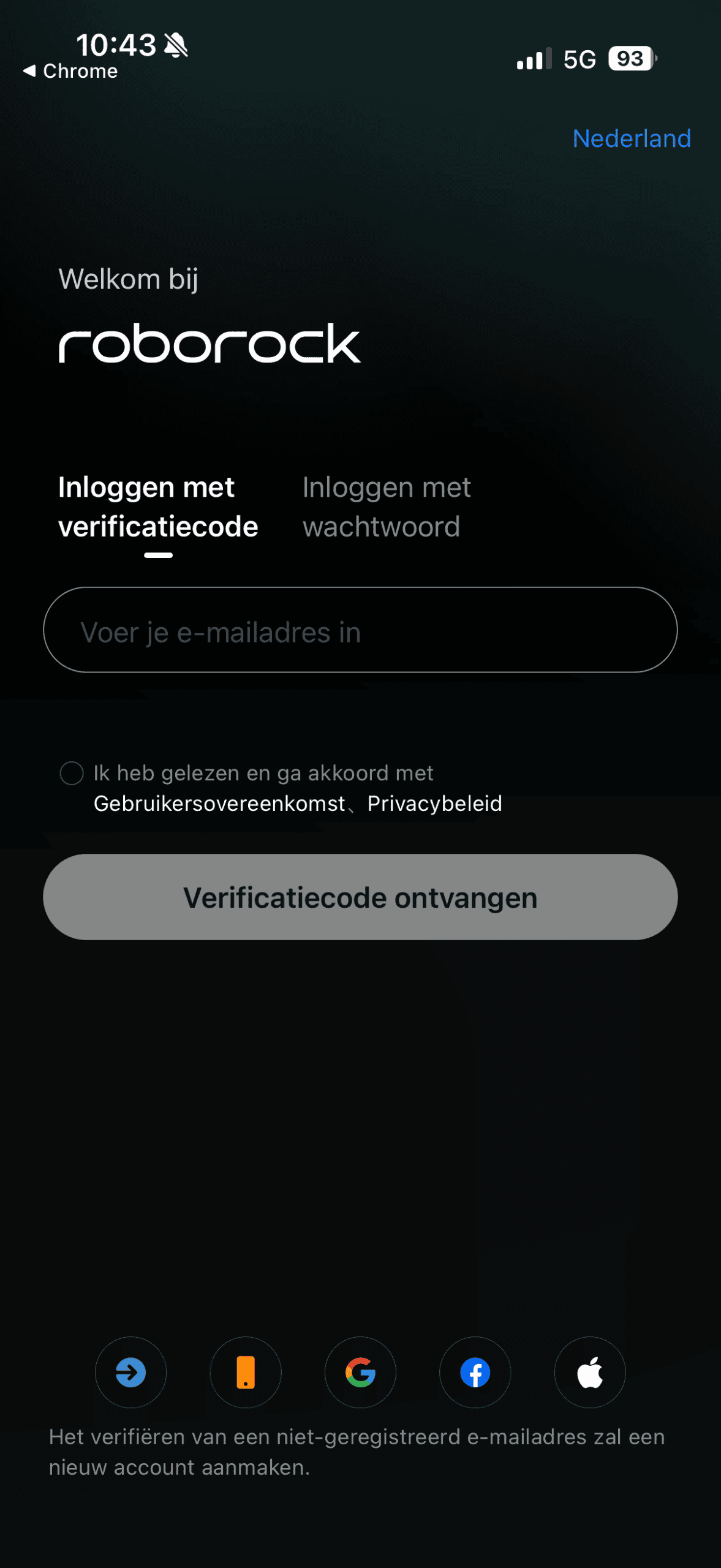Open the Gebruikersovereenkomst link
Screen dimensions: 721x1568
(x=219, y=804)
